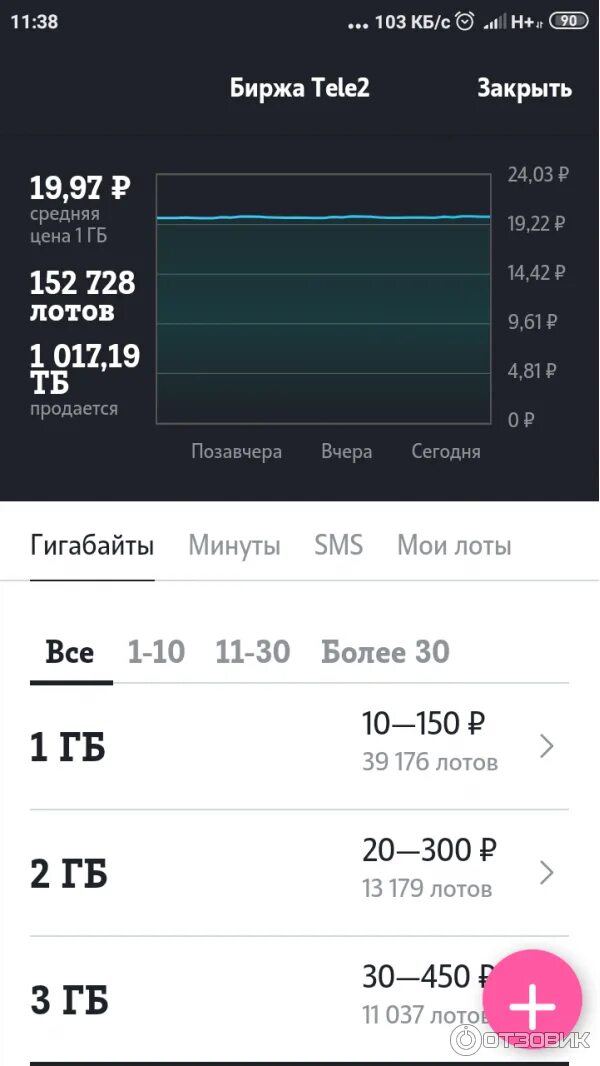600x1066 pixels.
Task: Open the Мои лоты tab
Action: click(454, 546)
